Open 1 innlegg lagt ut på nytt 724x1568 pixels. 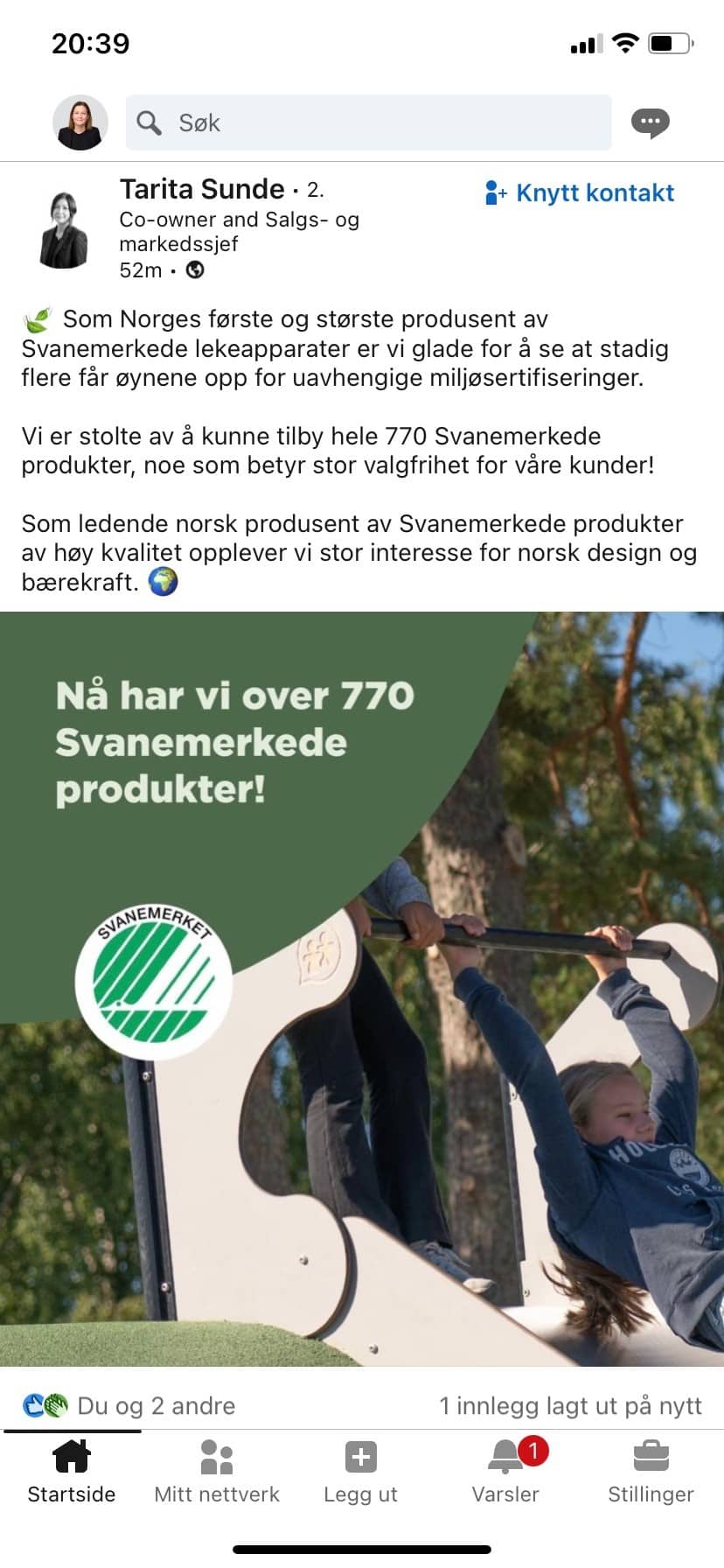pos(570,1405)
